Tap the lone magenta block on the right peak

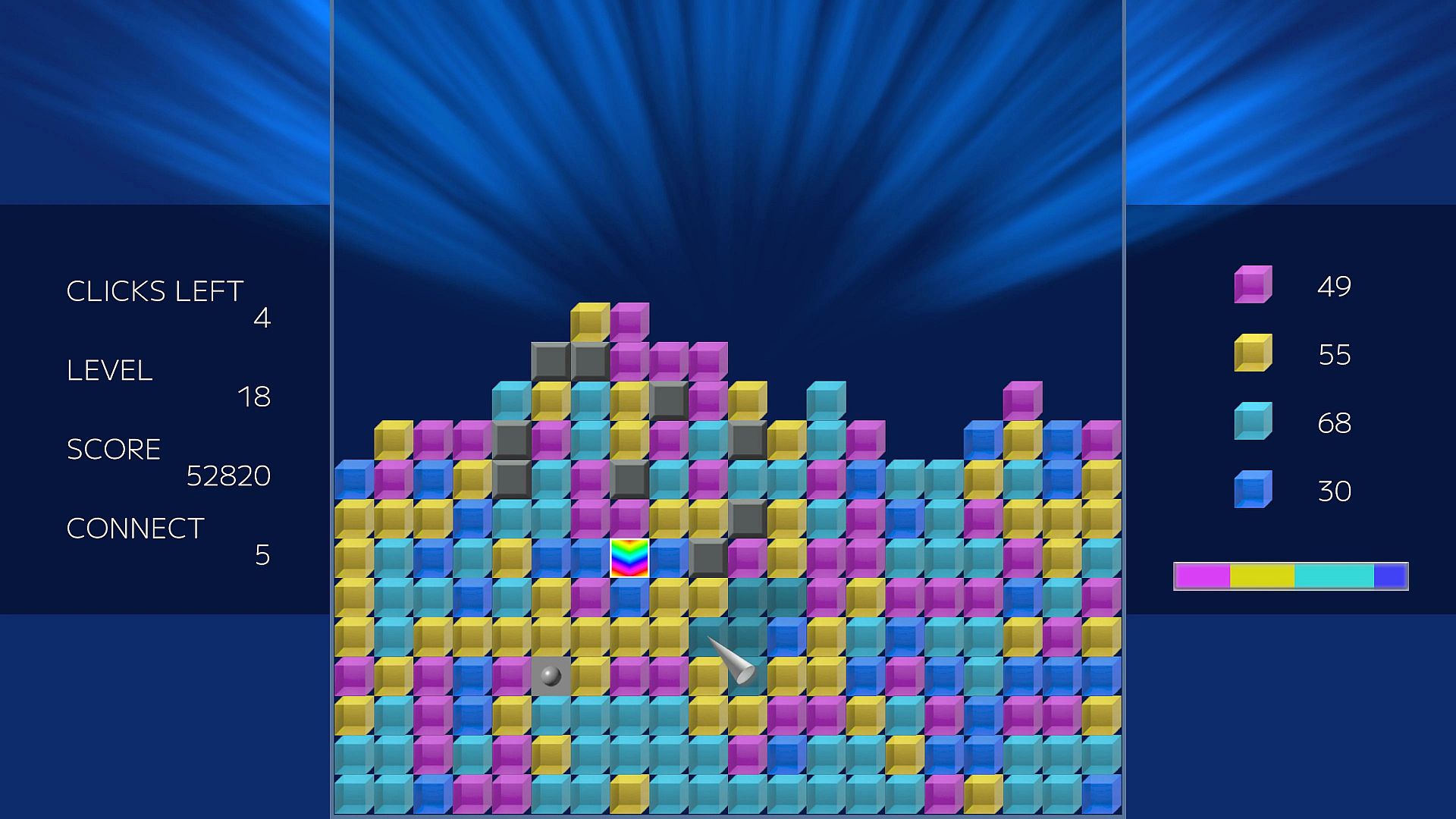[x=1022, y=401]
